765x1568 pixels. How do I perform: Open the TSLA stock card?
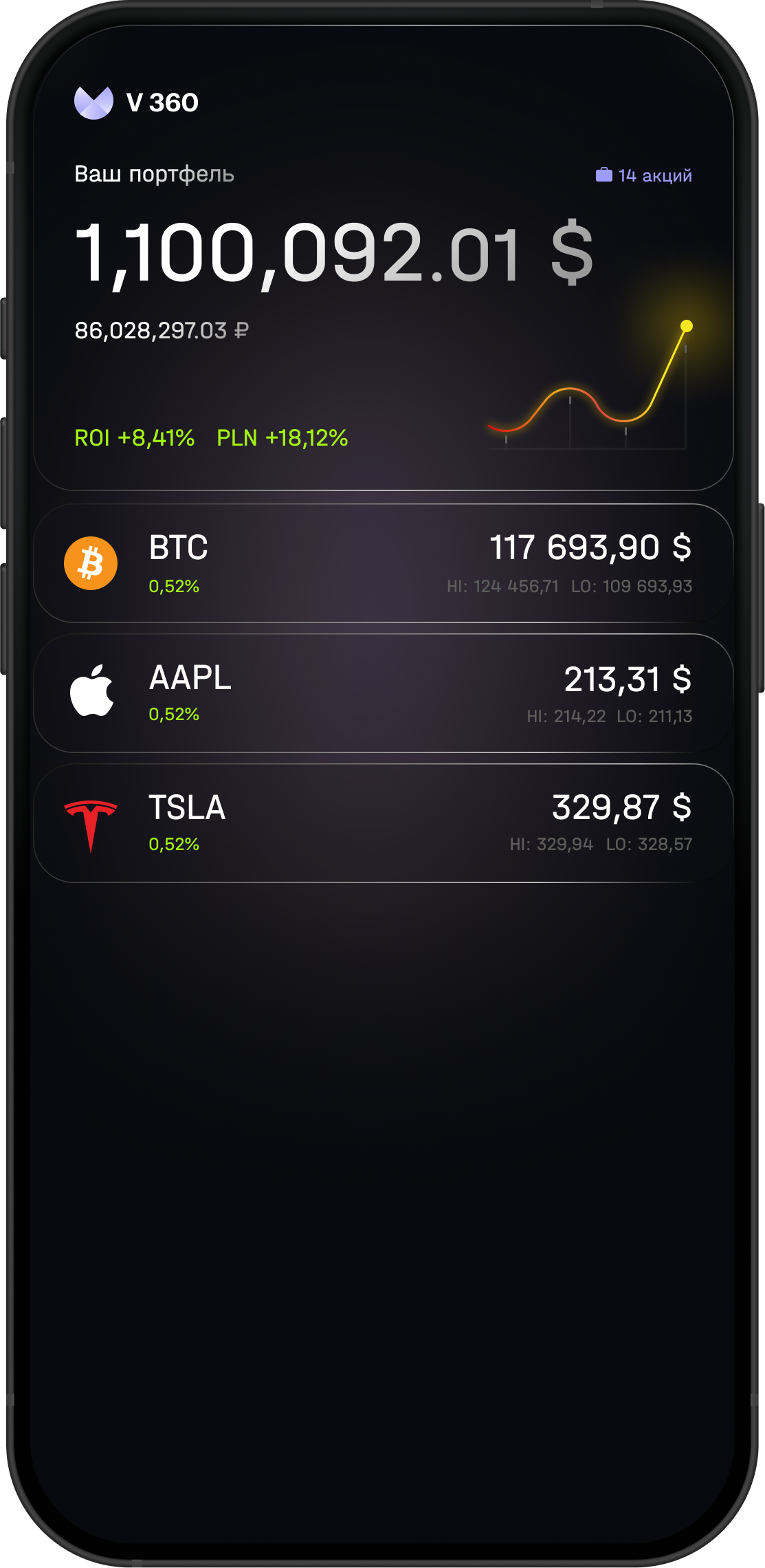click(x=383, y=823)
